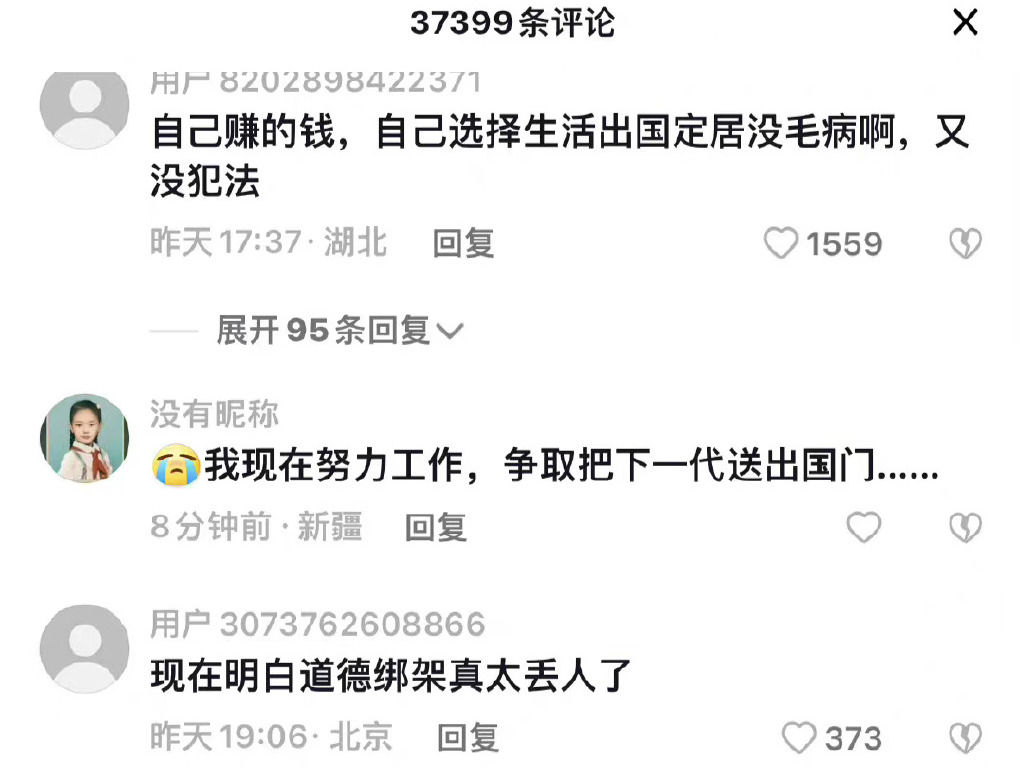The height and width of the screenshot is (768, 1024).
Task: Open avatar of 用户 8202898422371
Action: click(84, 106)
